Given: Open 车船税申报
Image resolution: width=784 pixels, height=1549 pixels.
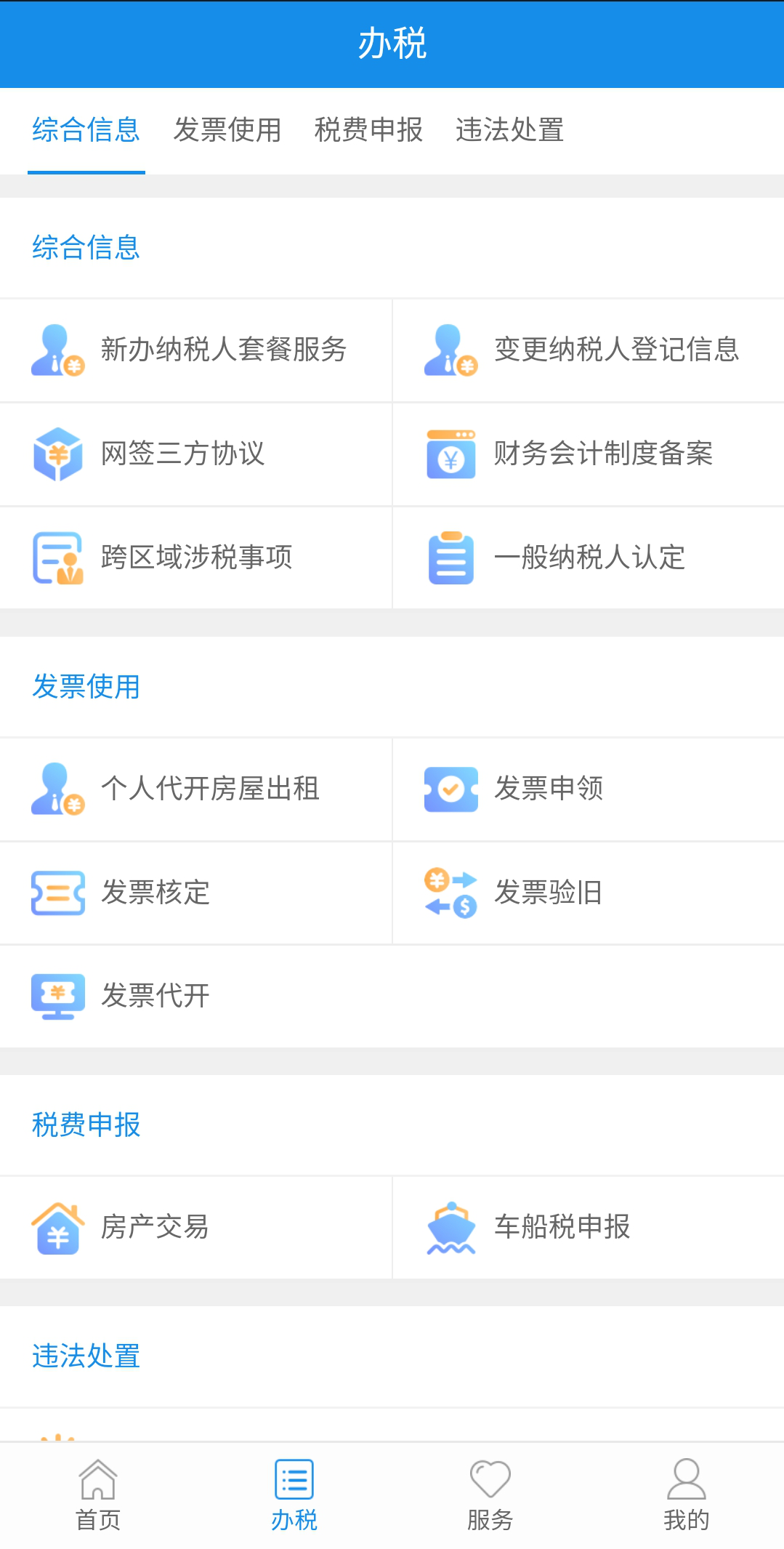Looking at the screenshot, I should pos(589,1228).
